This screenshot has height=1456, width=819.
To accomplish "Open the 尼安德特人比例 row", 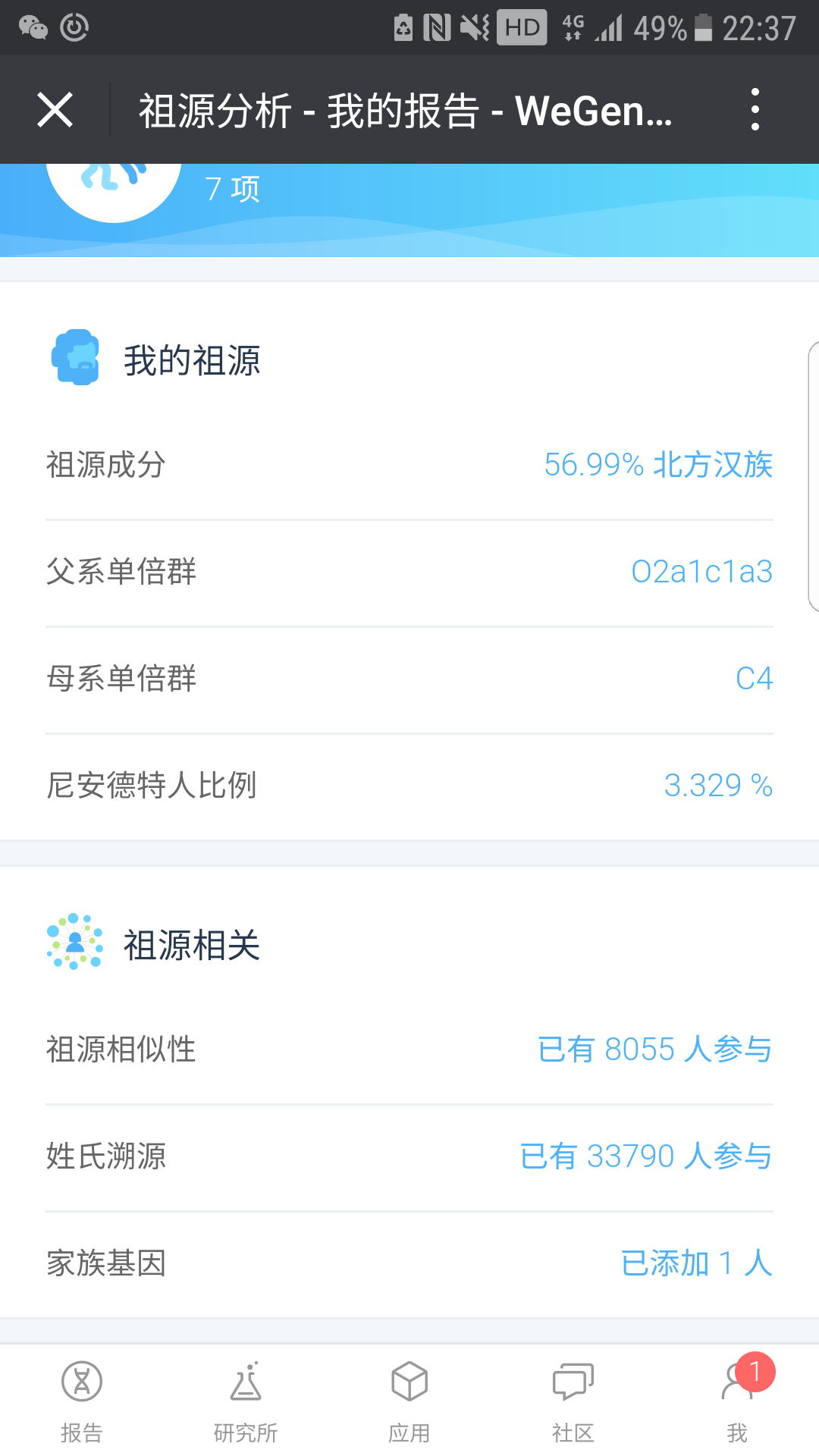I will pos(409,786).
